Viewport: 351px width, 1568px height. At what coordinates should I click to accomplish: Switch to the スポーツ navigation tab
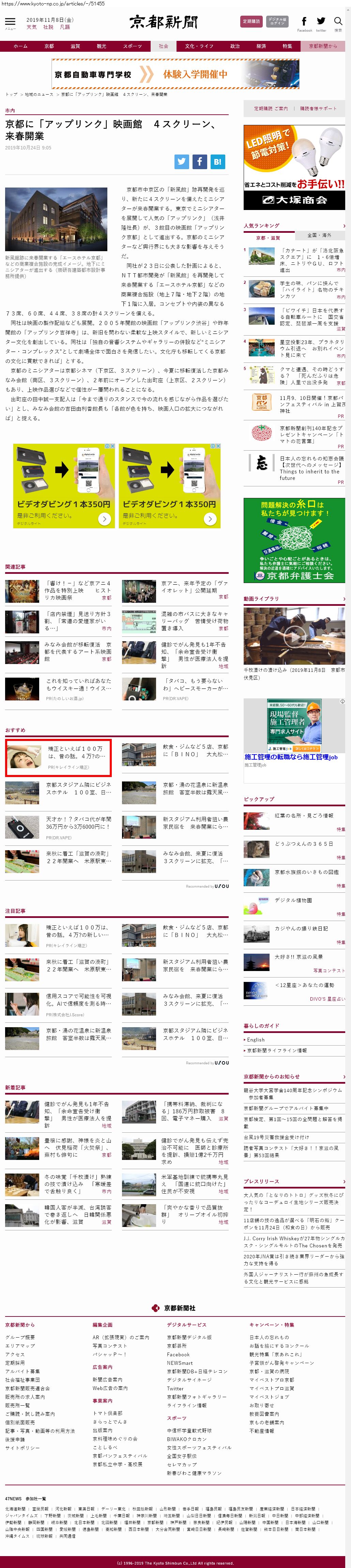pyautogui.click(x=132, y=46)
